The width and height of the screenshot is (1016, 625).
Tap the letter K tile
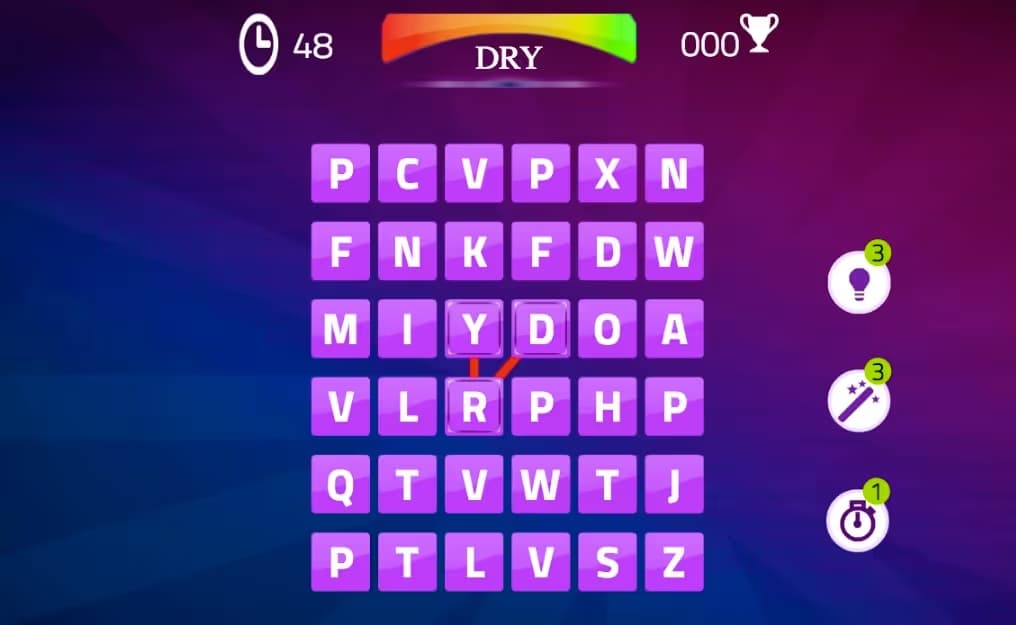(474, 252)
